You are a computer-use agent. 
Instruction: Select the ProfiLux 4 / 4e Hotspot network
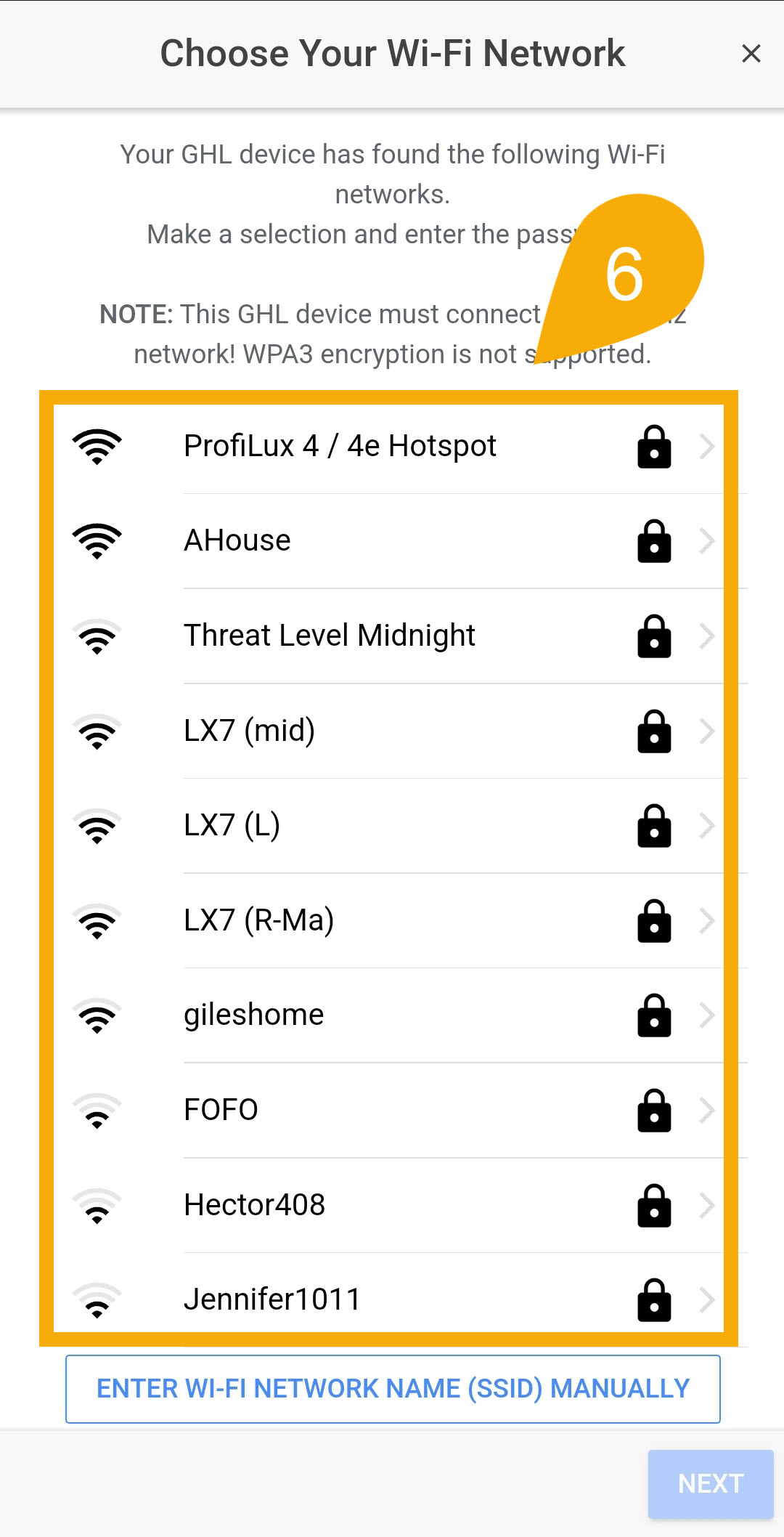click(341, 447)
